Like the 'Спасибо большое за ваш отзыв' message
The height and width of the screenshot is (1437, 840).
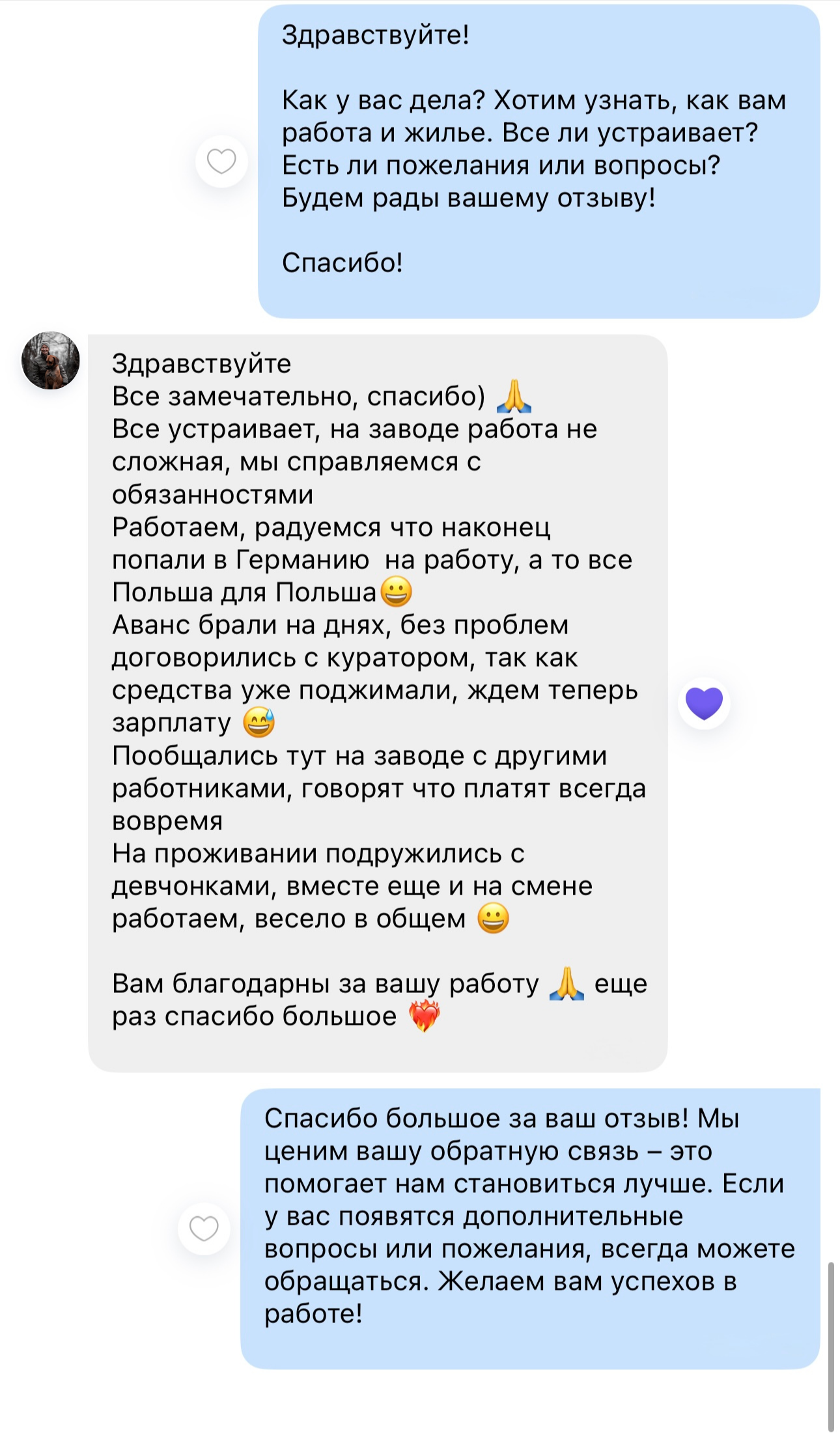coord(204,1229)
